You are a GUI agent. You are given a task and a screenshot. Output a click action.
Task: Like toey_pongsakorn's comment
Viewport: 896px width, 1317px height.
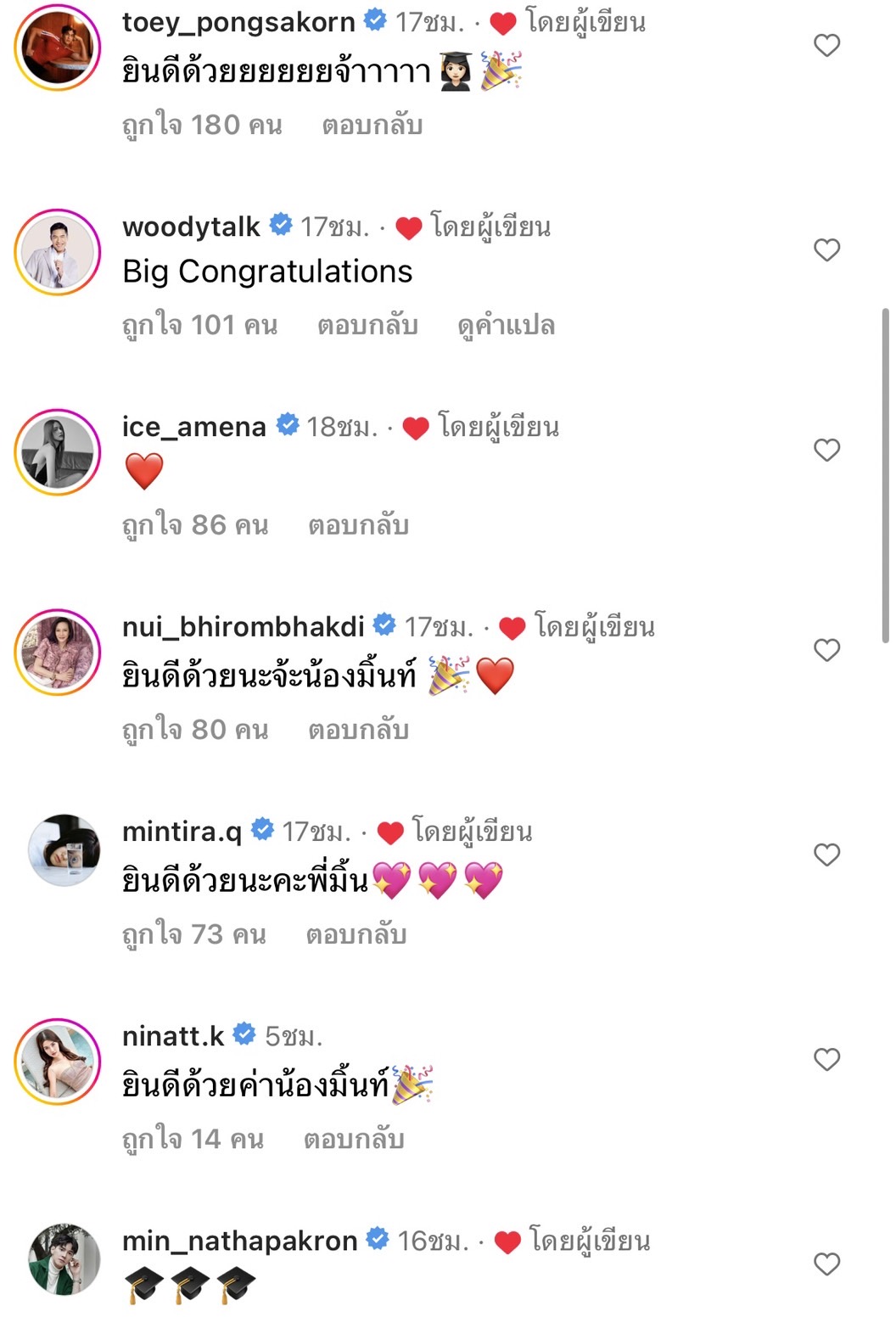coord(826,45)
